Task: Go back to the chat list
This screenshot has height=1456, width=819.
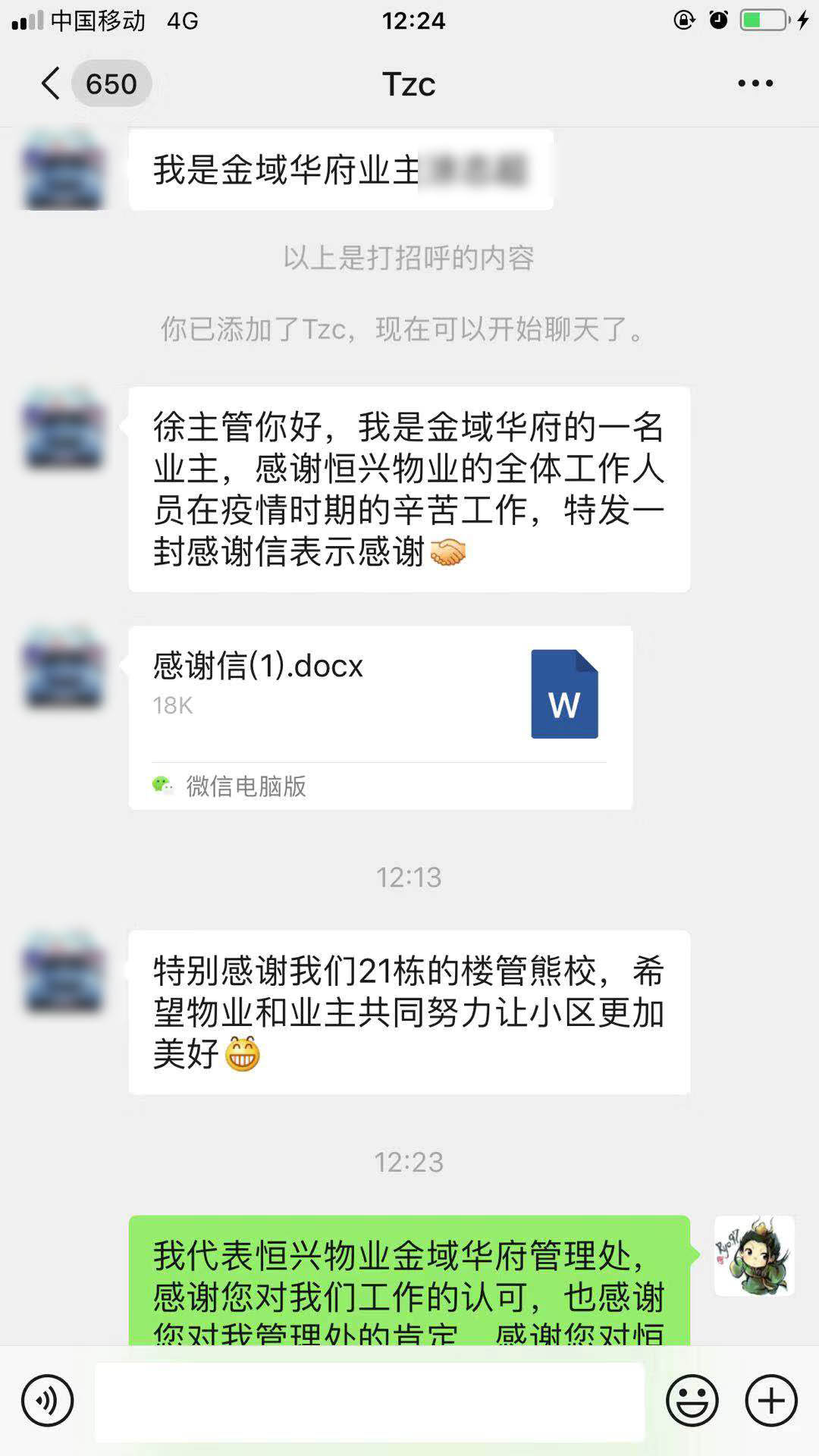Action: point(52,83)
